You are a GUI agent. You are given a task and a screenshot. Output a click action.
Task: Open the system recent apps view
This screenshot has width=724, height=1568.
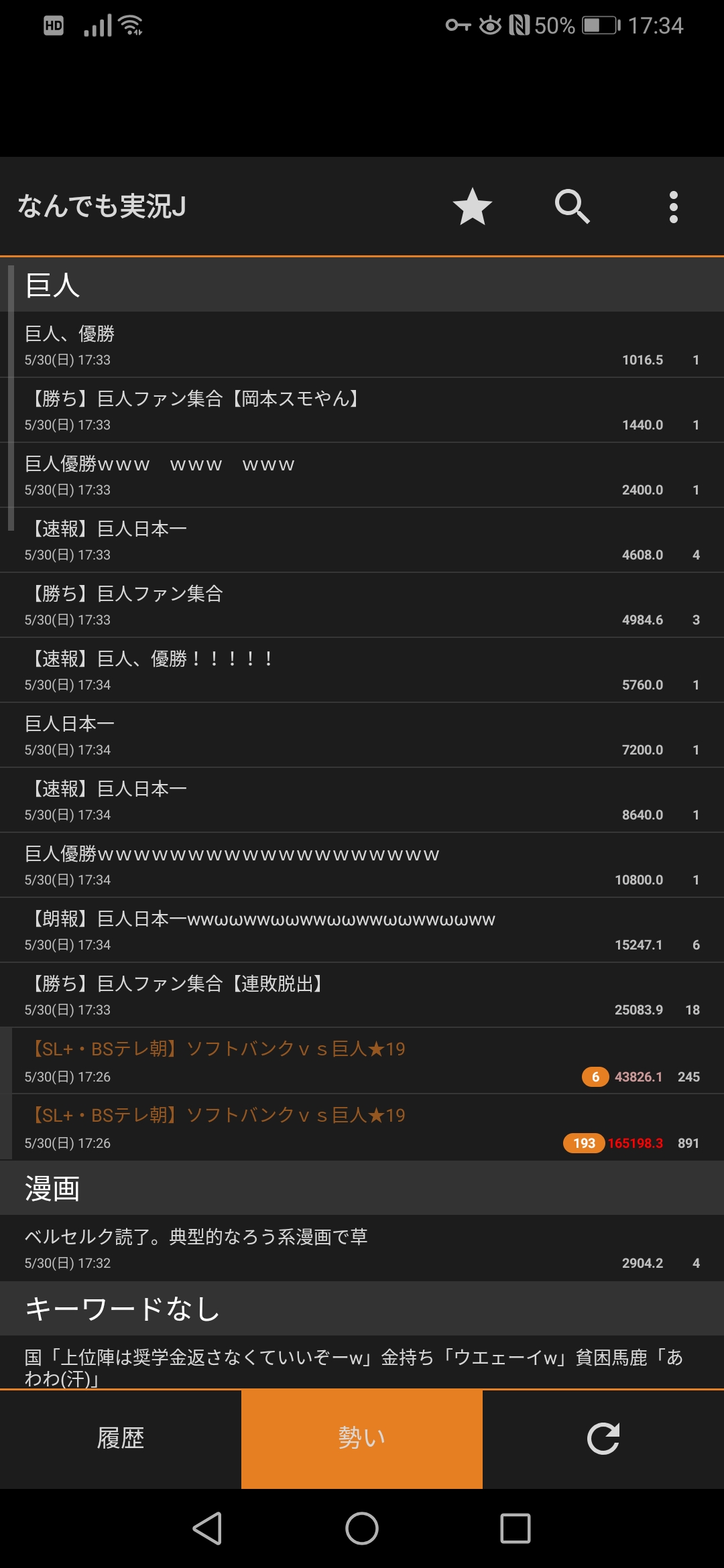515,1528
